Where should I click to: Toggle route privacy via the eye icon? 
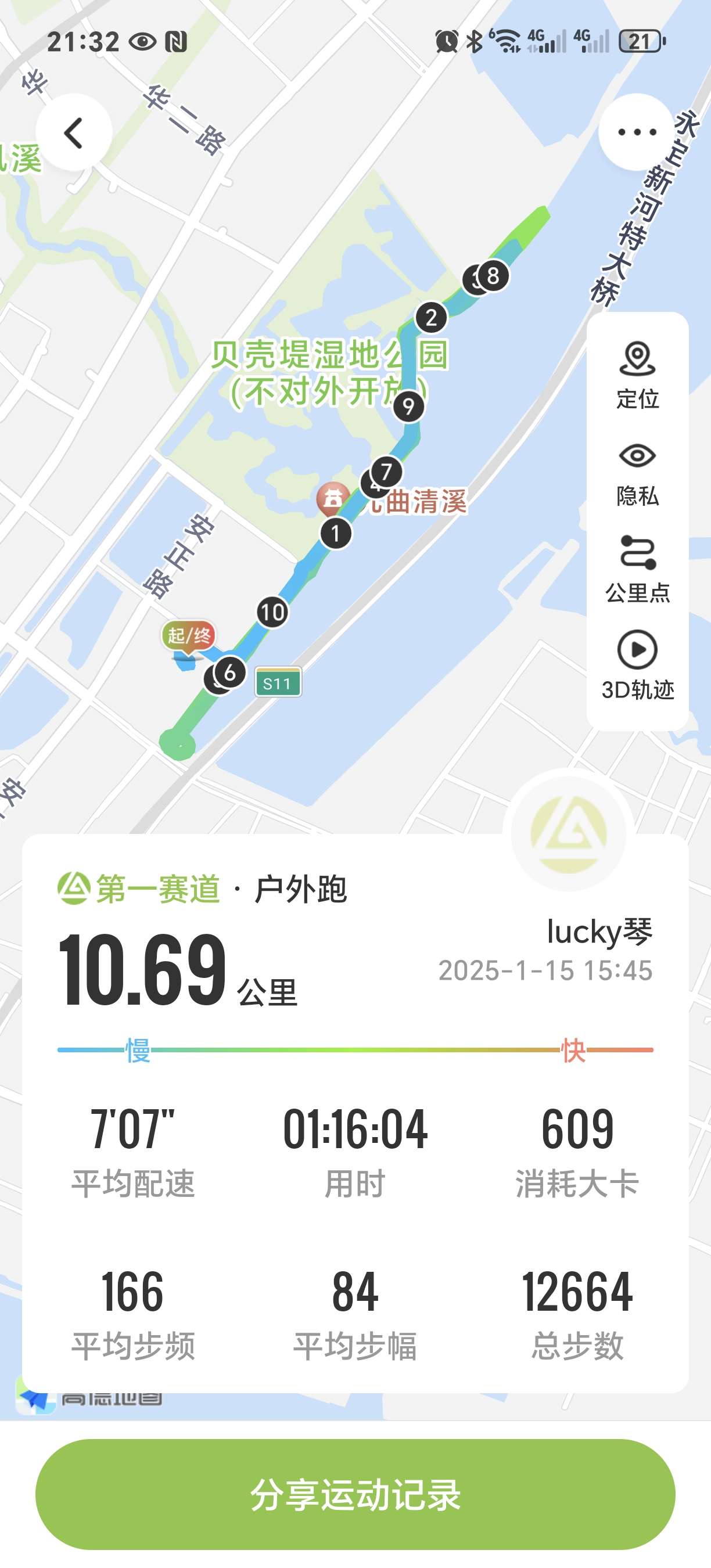tap(637, 455)
